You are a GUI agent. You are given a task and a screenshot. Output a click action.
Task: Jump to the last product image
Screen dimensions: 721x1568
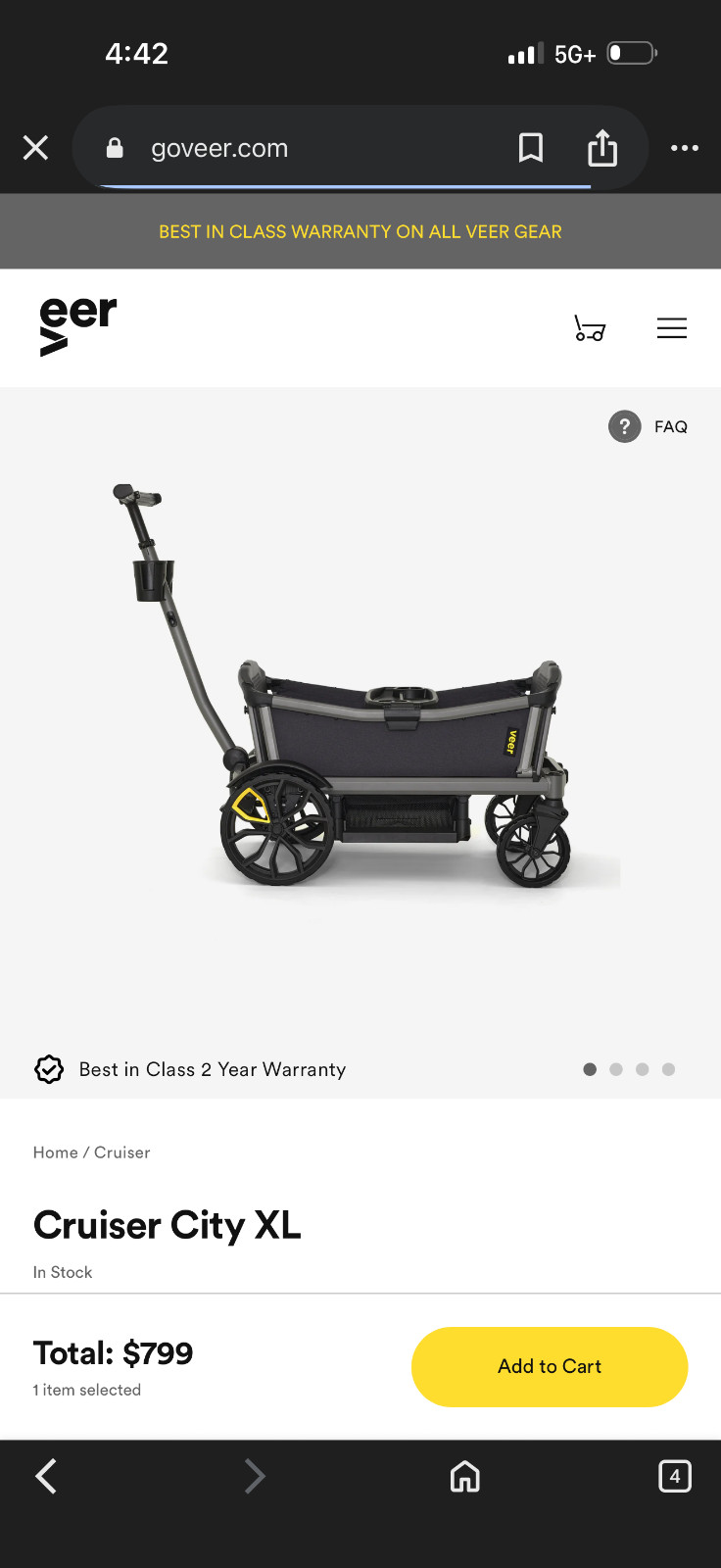click(668, 1069)
